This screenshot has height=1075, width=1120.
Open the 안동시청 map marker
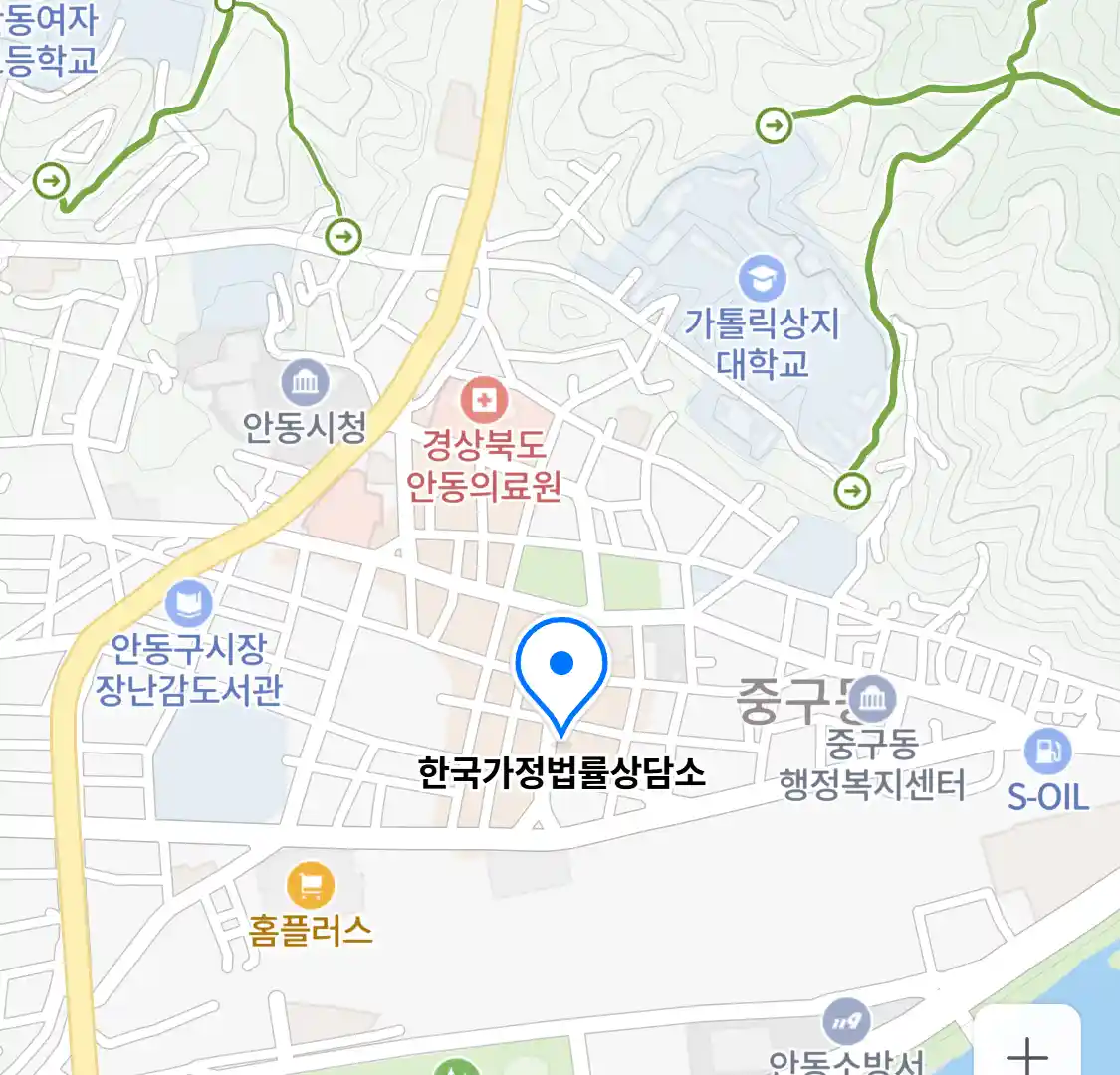pyautogui.click(x=305, y=383)
